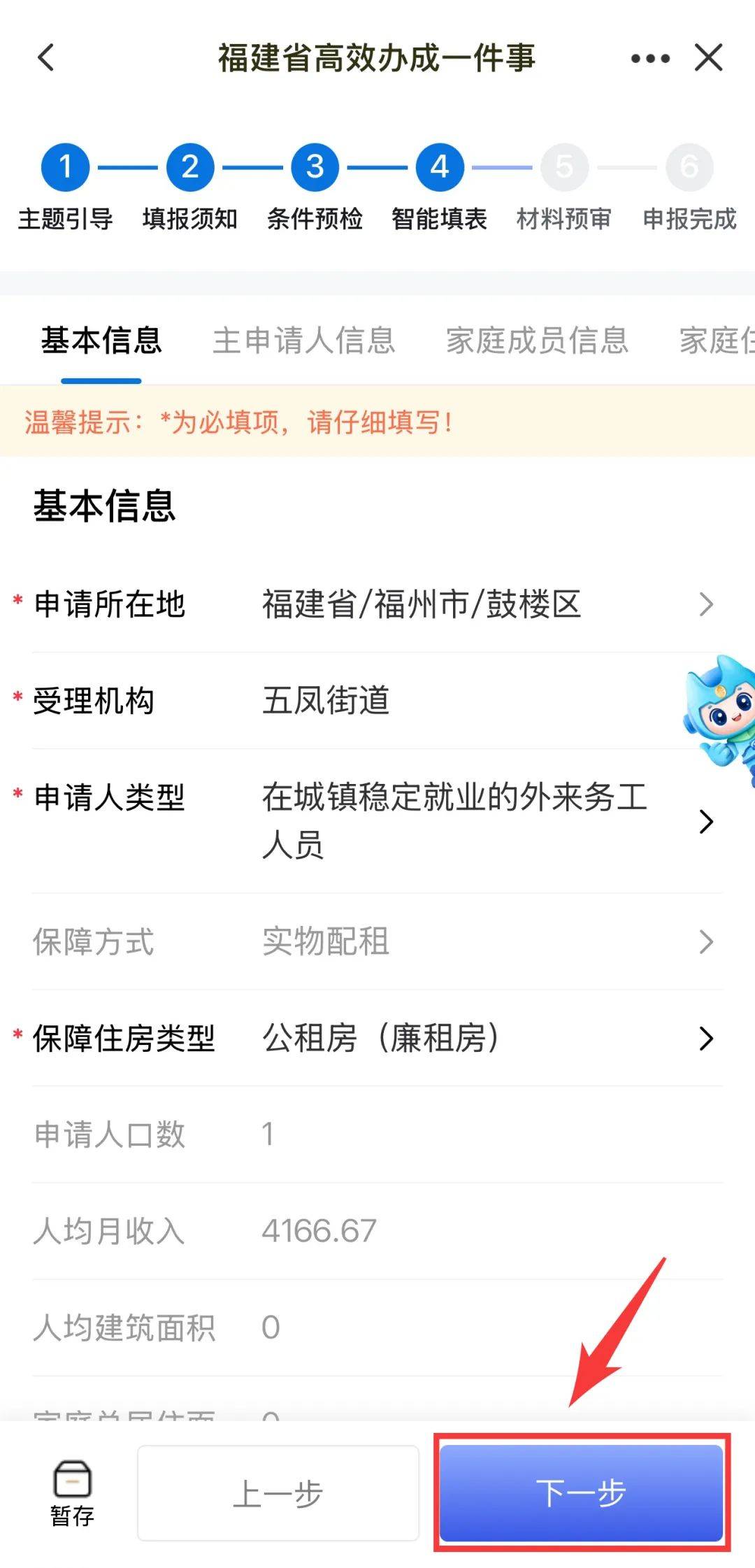Image resolution: width=755 pixels, height=1568 pixels.
Task: Tap step 4 智能填表 progress marker
Action: [x=439, y=167]
